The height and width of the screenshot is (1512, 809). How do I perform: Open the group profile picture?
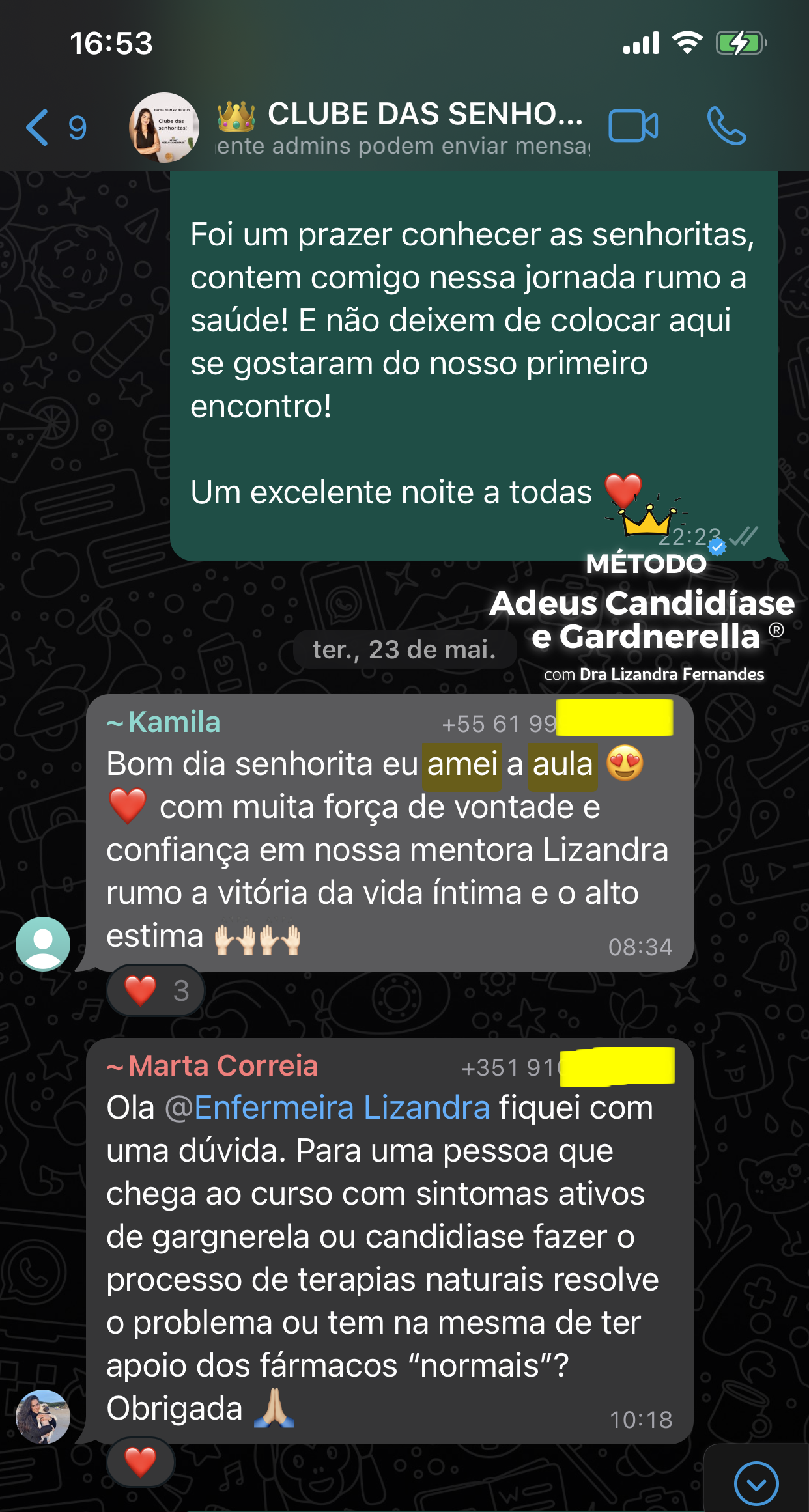(164, 127)
